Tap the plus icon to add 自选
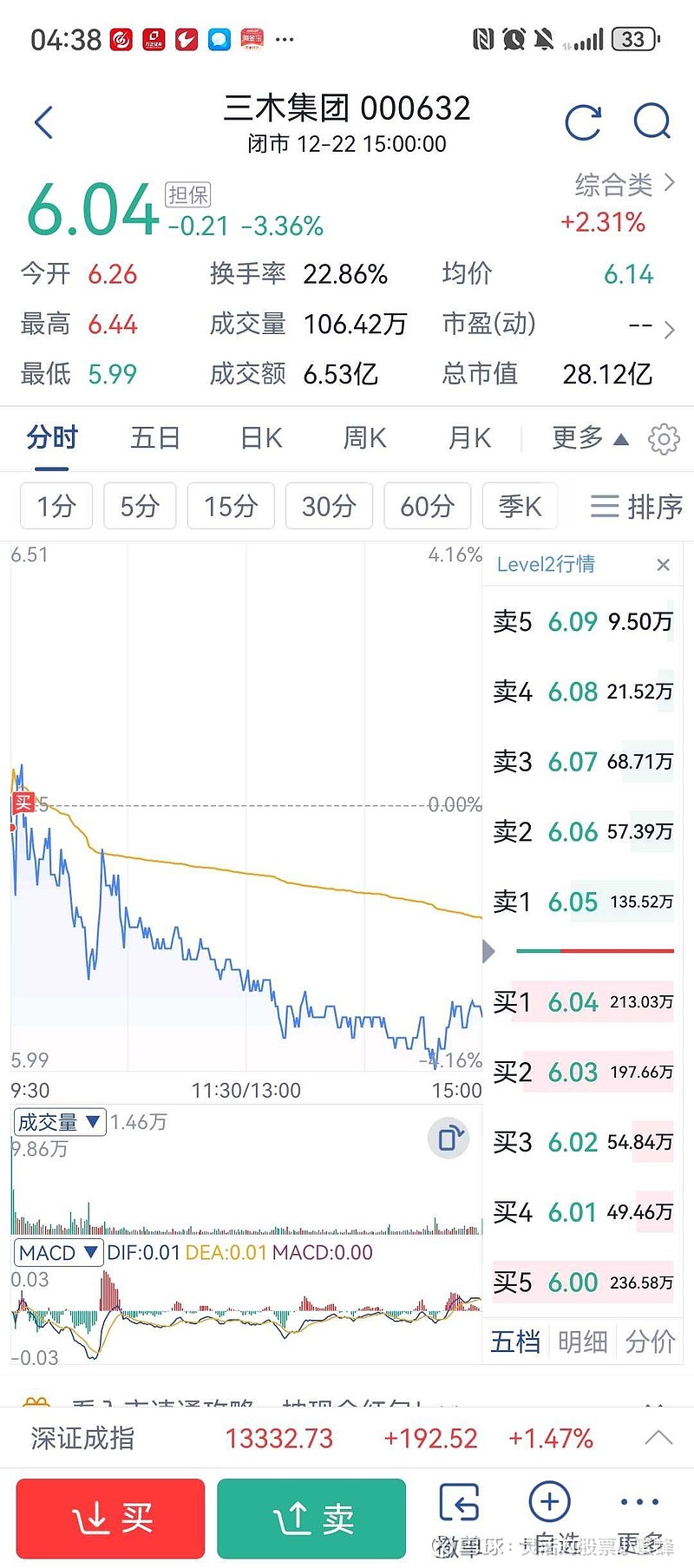This screenshot has width=694, height=1568. (x=548, y=1501)
